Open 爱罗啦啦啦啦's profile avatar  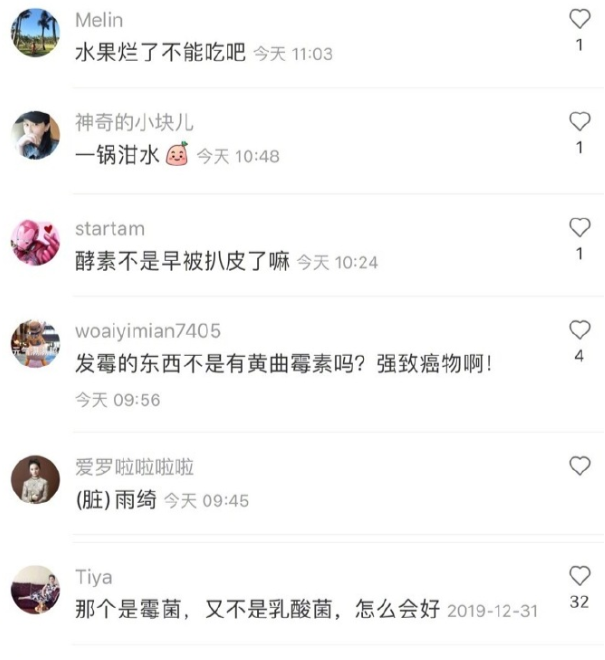[x=35, y=480]
